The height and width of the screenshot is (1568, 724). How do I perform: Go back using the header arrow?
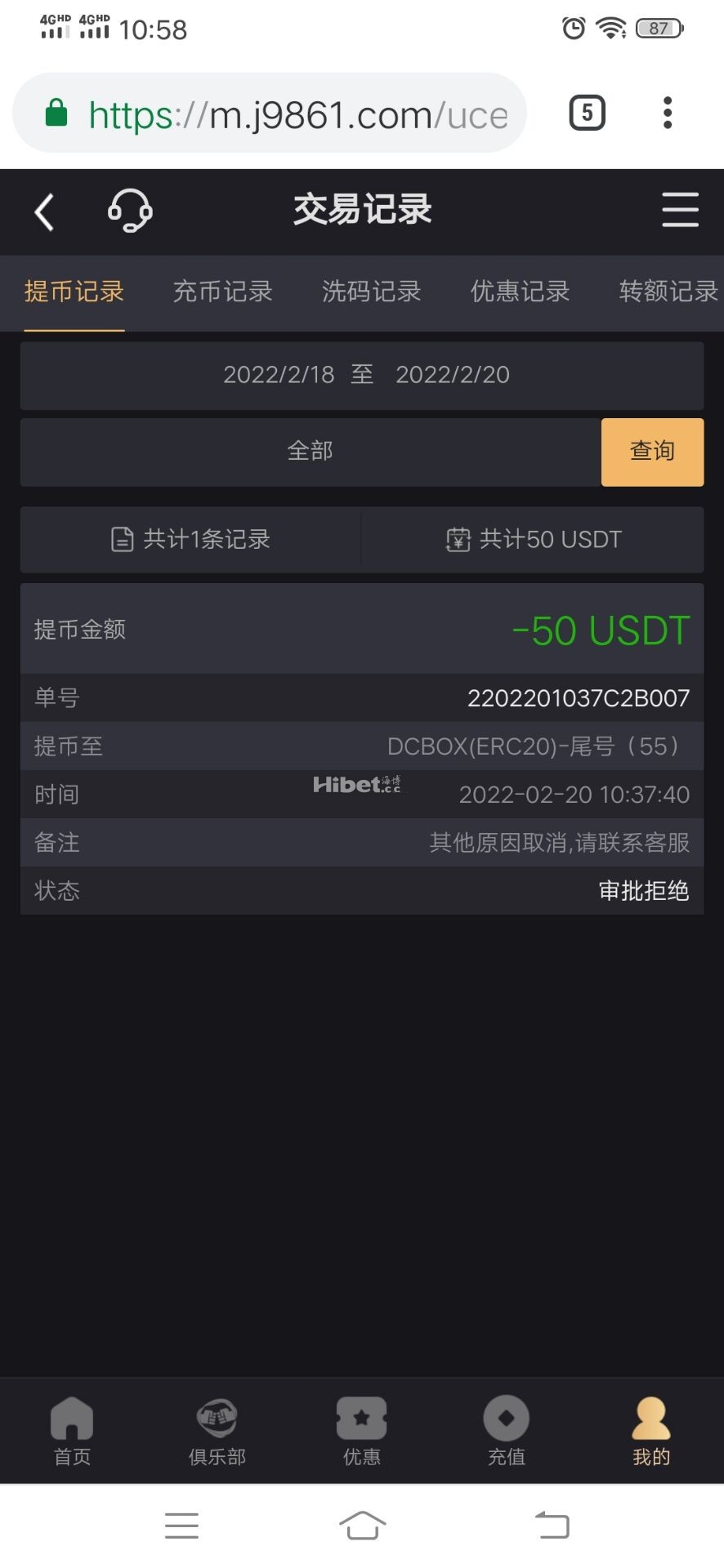45,212
